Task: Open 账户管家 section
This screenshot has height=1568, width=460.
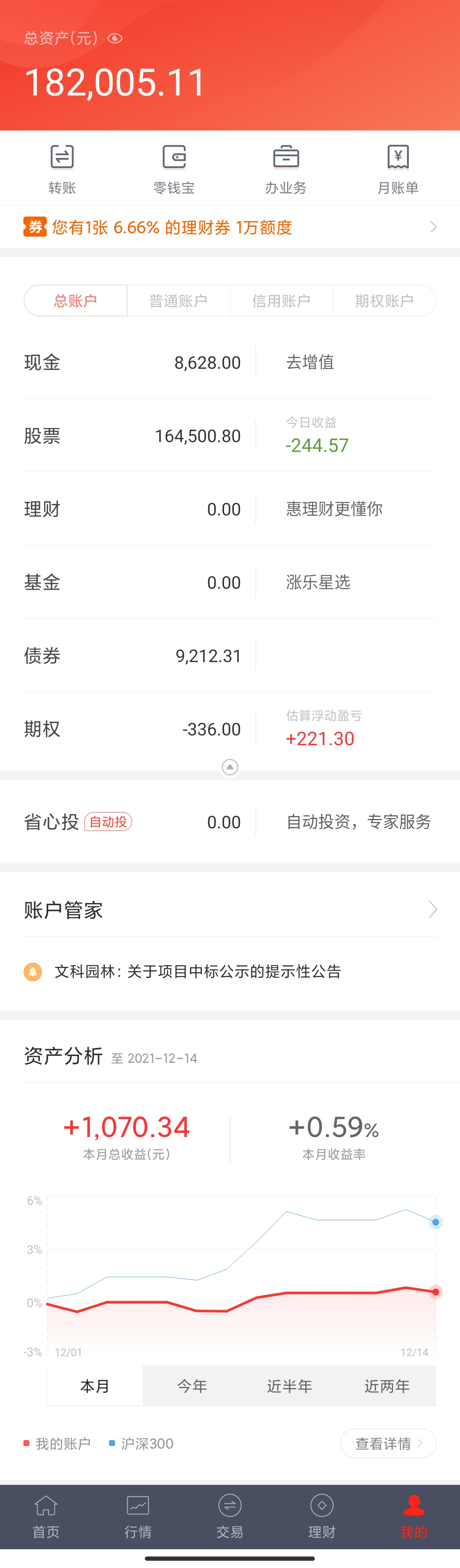Action: pos(230,910)
